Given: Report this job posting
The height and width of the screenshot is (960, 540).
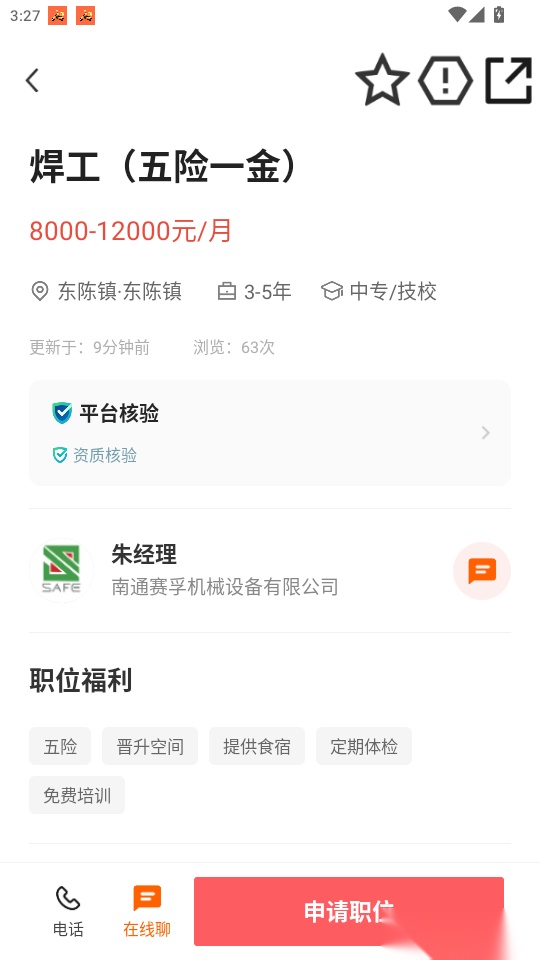Looking at the screenshot, I should click(x=445, y=80).
